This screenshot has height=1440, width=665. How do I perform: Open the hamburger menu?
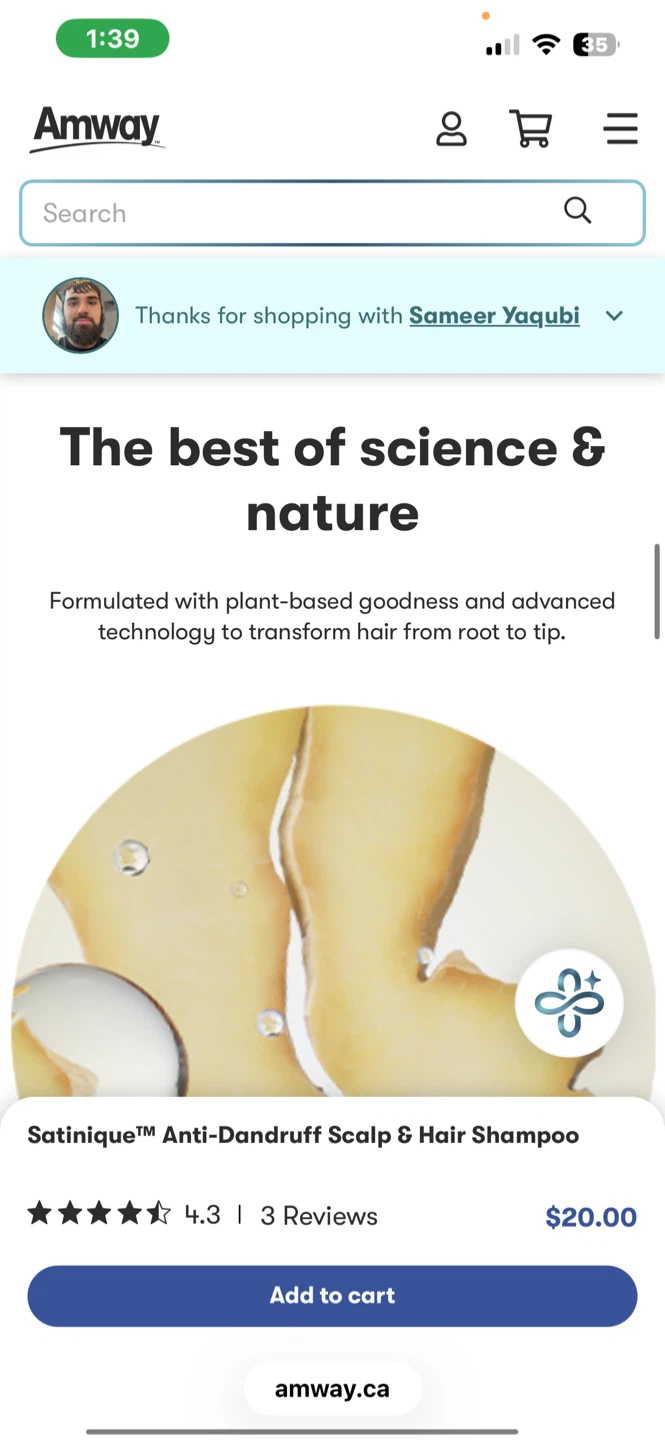[x=621, y=129]
